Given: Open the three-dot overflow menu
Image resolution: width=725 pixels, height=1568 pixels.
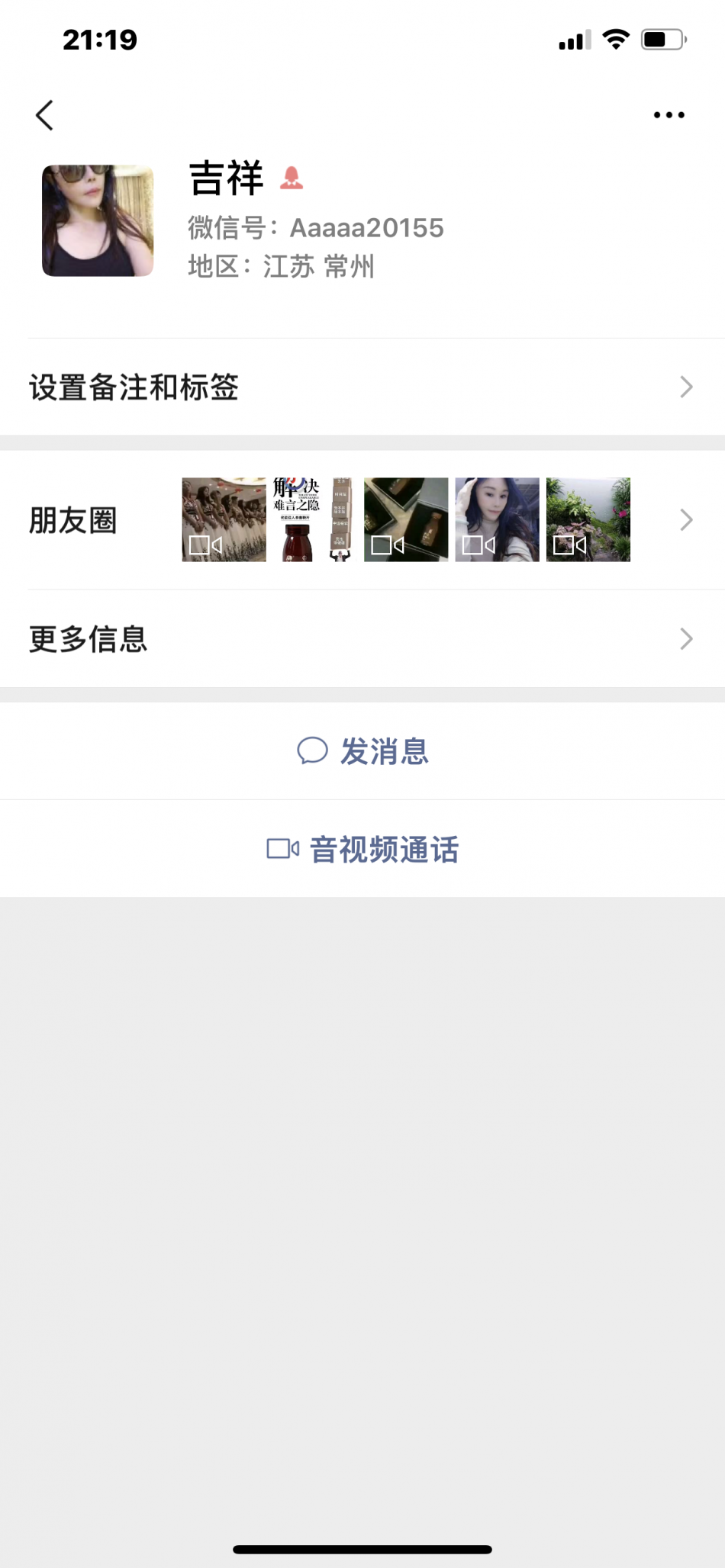Looking at the screenshot, I should [669, 115].
